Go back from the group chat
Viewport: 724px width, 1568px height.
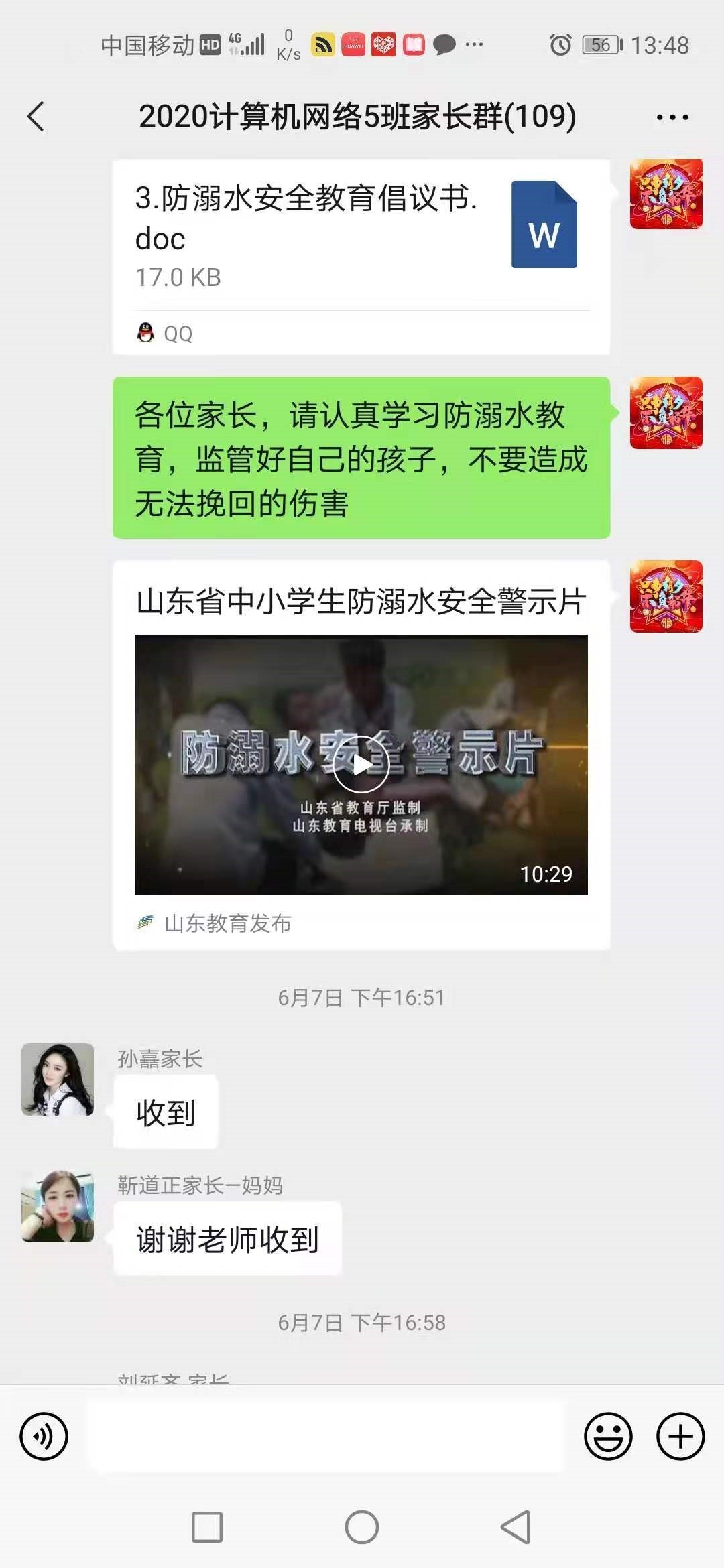coord(36,117)
